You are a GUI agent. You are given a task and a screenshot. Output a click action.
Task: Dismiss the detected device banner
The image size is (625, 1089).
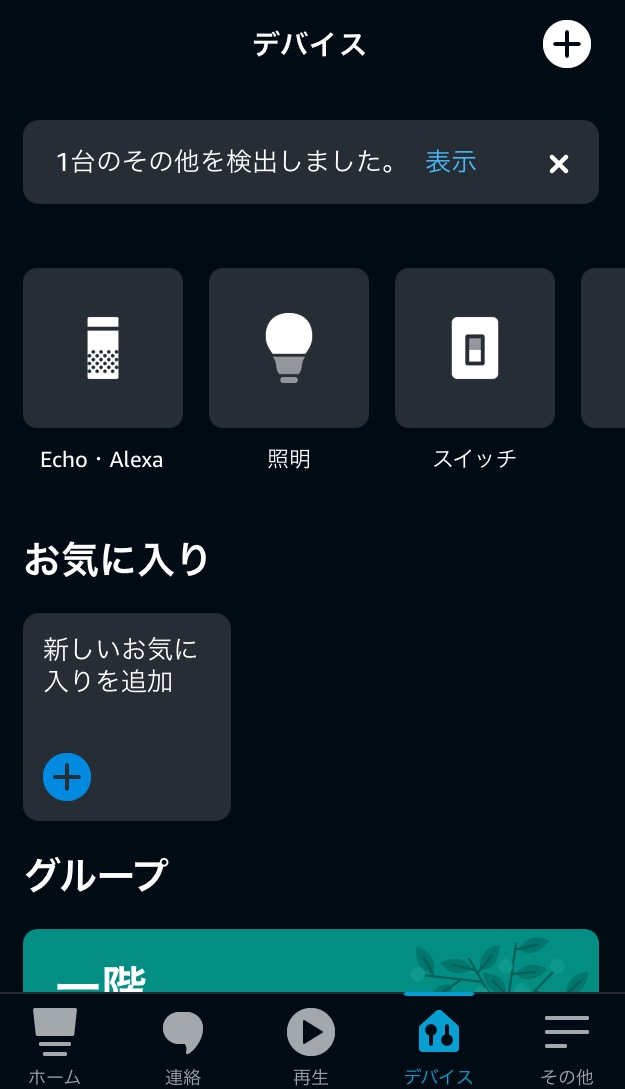(559, 164)
